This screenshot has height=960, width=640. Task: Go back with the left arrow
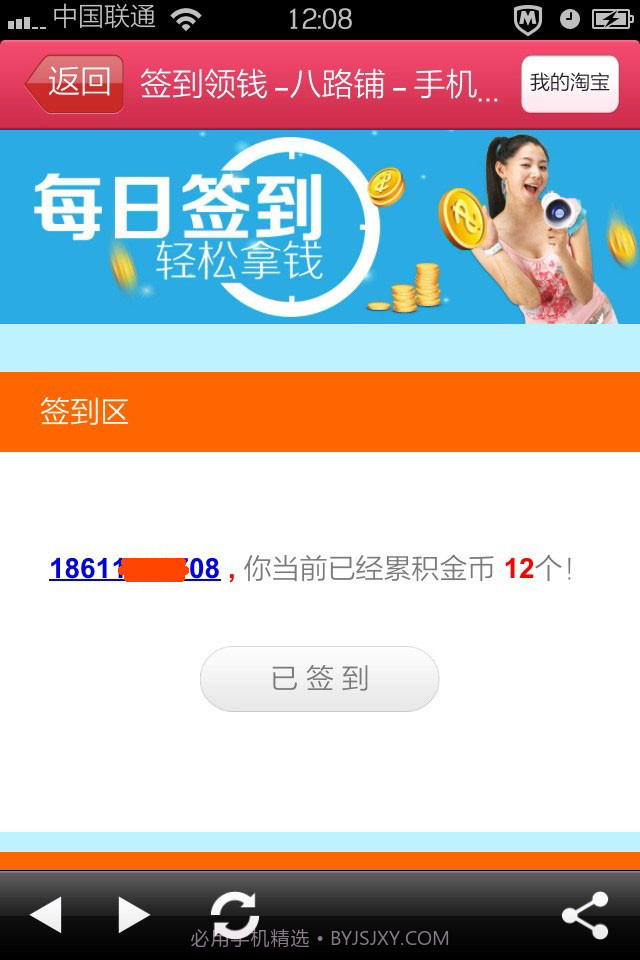pos(46,914)
